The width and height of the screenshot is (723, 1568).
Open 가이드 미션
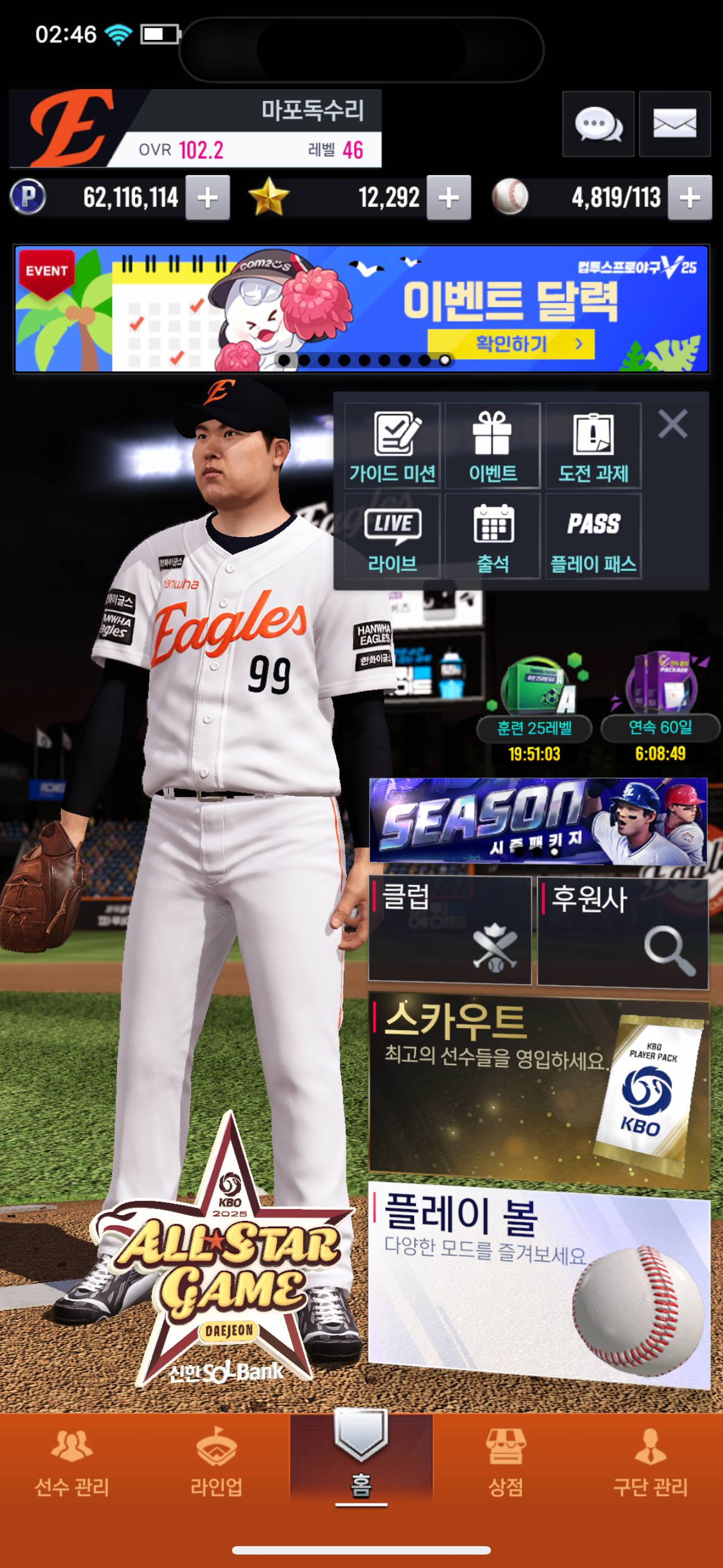point(392,446)
